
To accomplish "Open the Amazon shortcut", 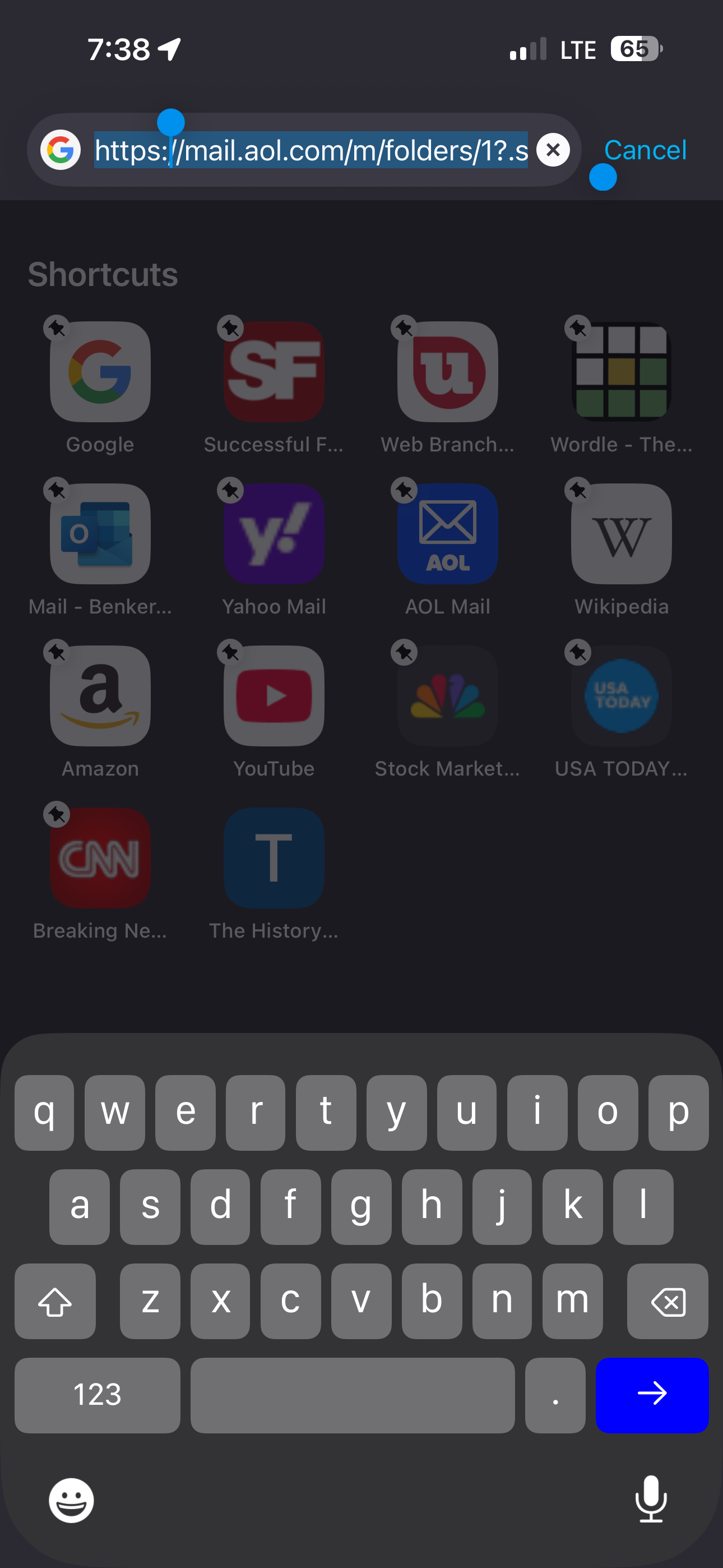I will (100, 696).
